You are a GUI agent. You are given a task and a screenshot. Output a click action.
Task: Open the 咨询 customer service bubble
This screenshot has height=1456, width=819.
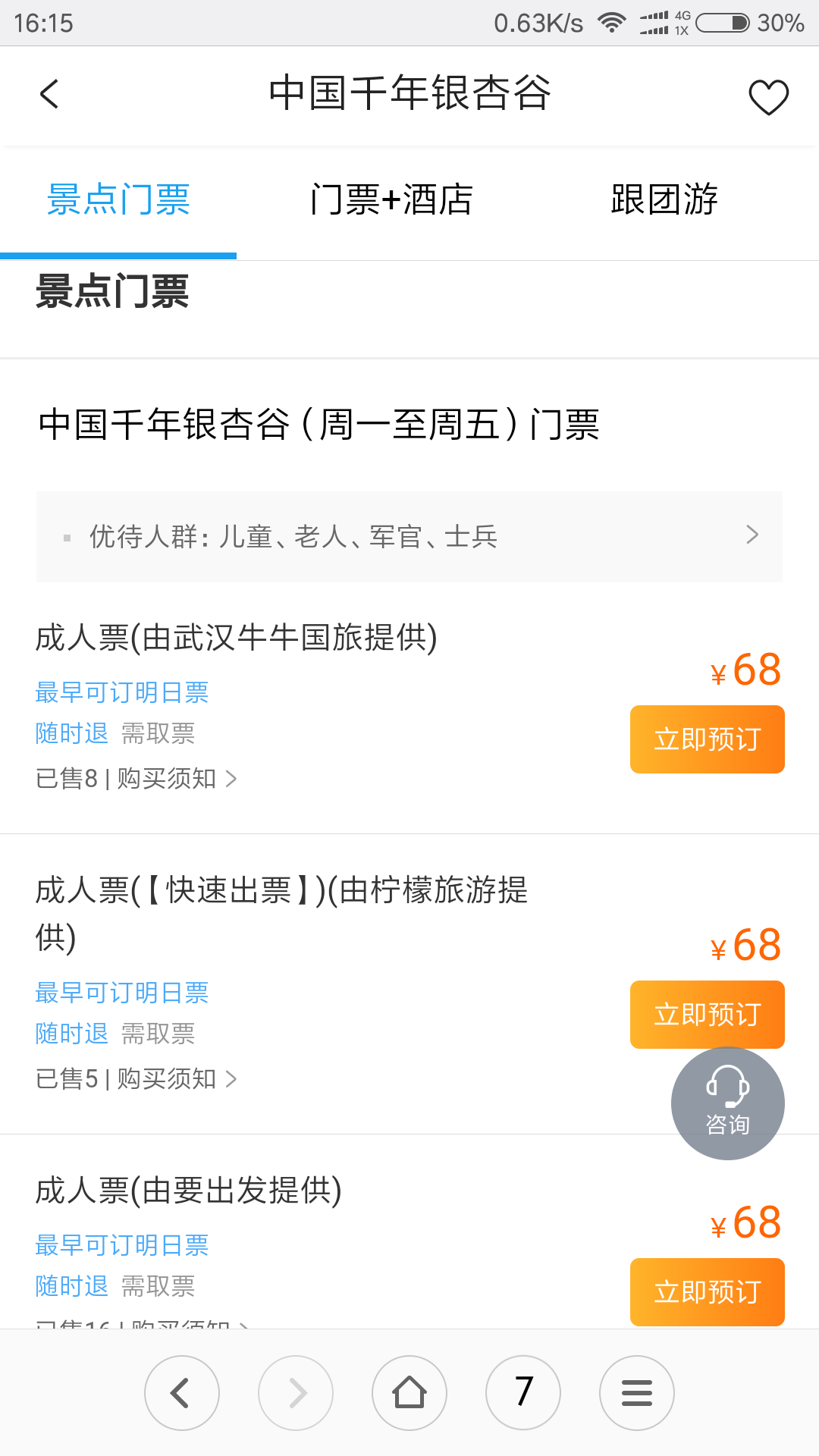(x=727, y=1103)
